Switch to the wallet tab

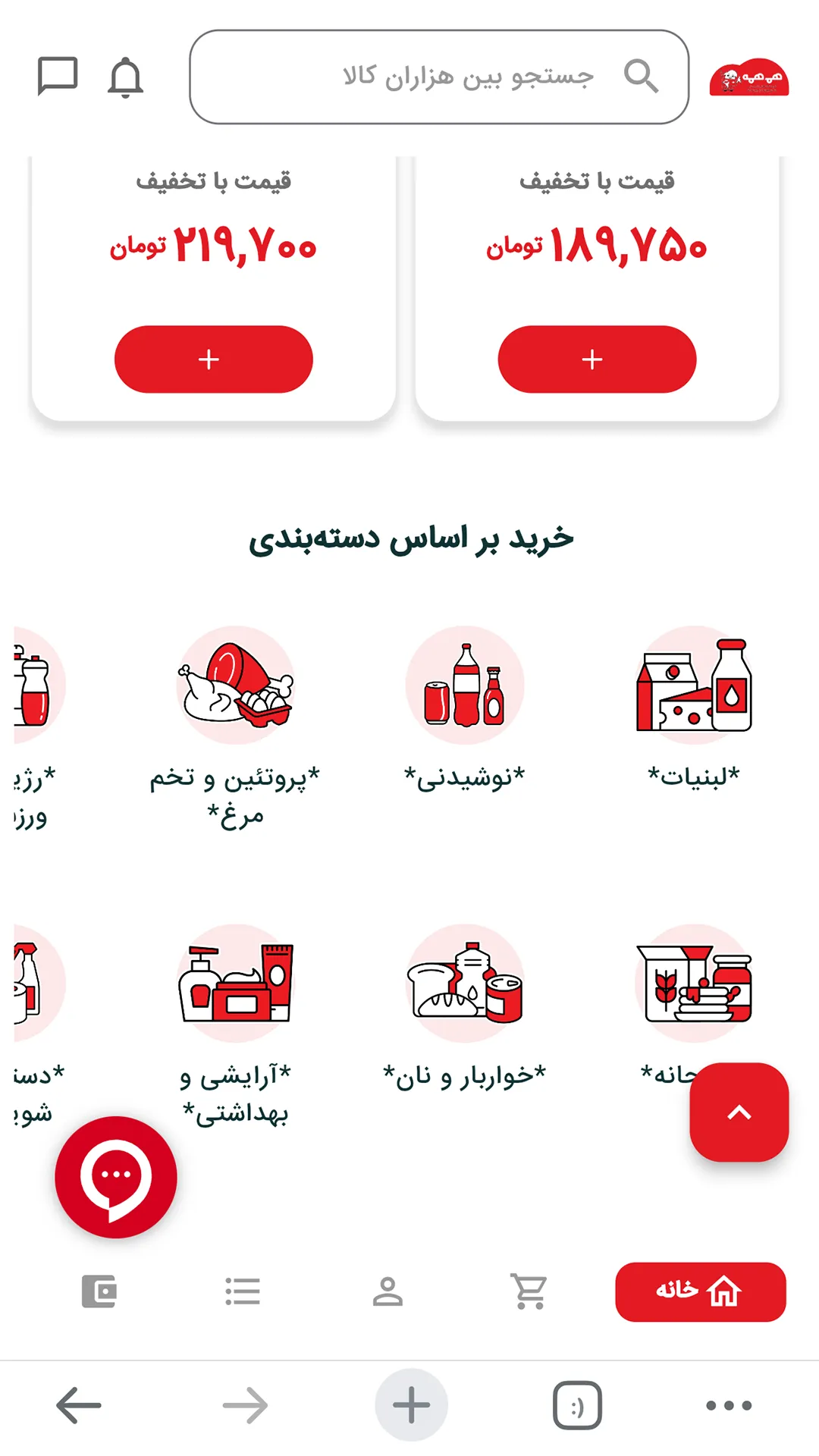click(99, 1291)
